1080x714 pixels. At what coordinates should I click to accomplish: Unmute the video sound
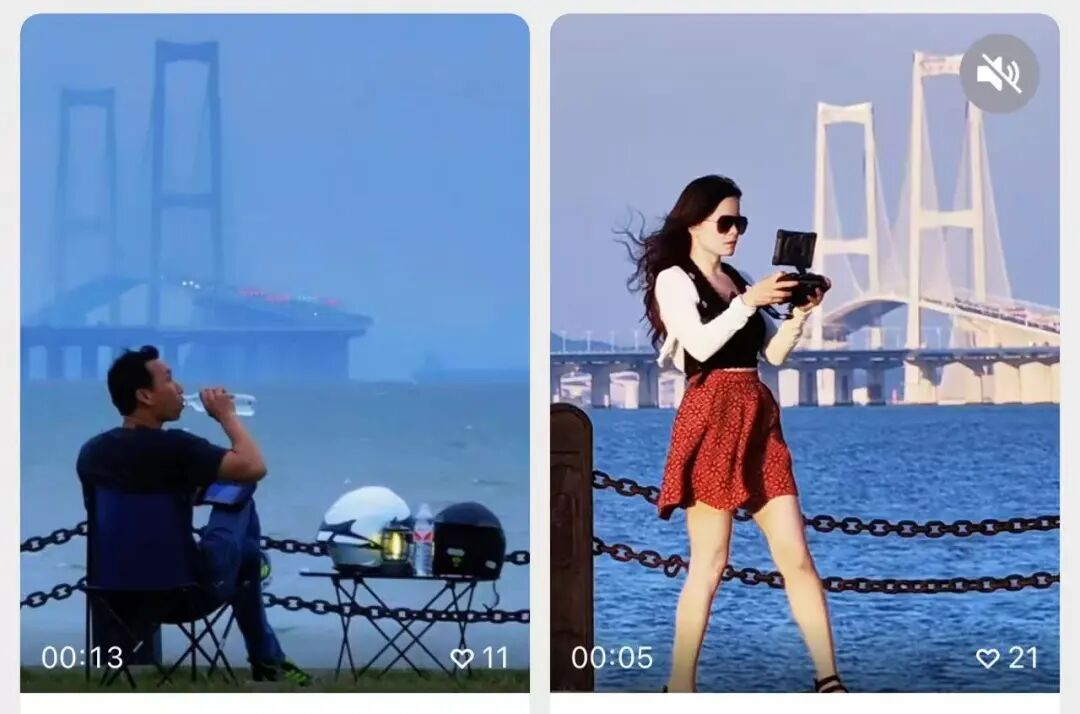998,74
